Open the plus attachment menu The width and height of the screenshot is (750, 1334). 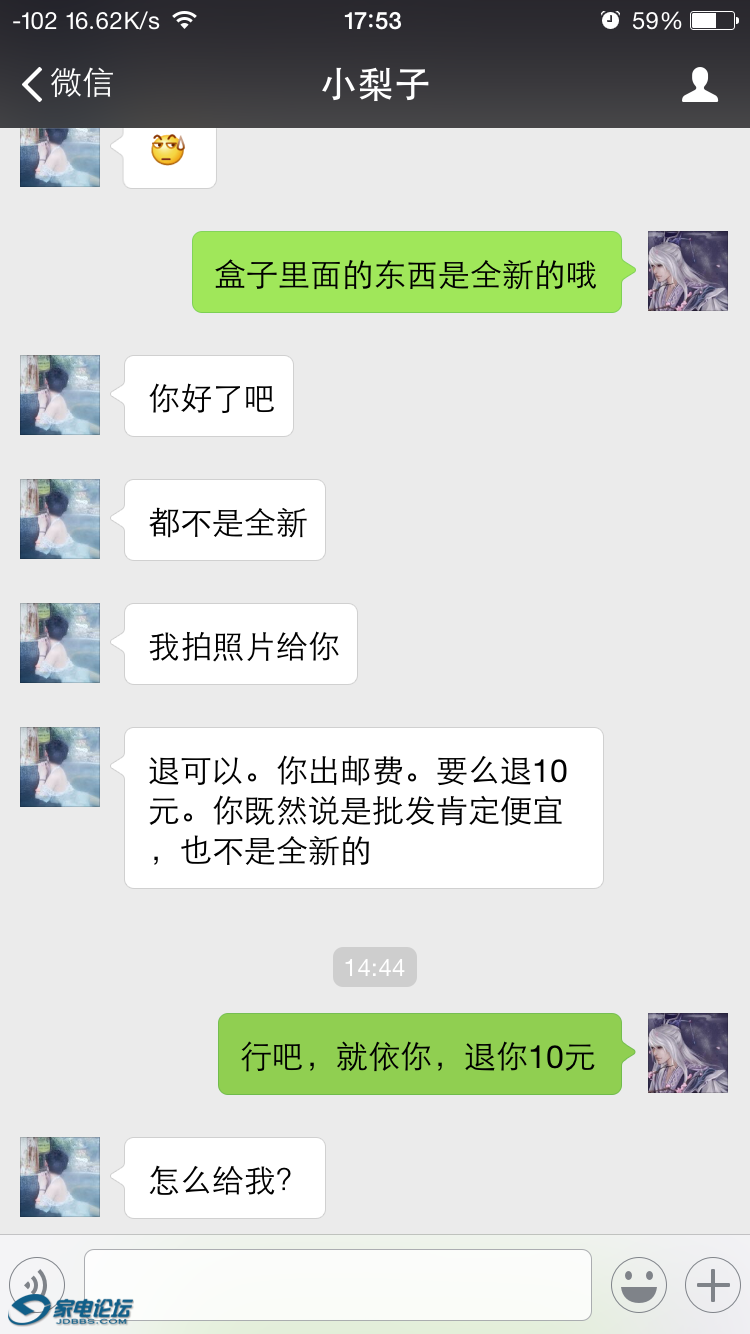tap(712, 1284)
